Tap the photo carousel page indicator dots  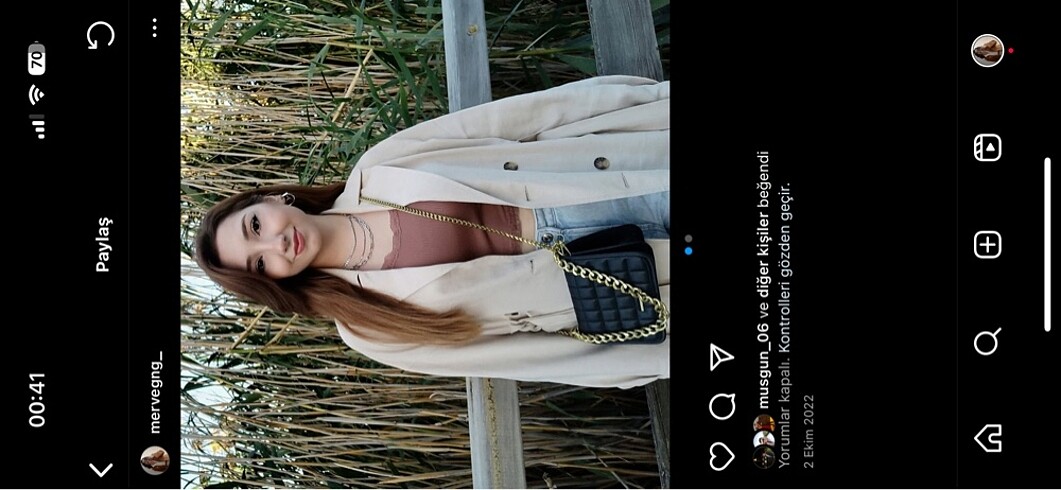pos(688,245)
